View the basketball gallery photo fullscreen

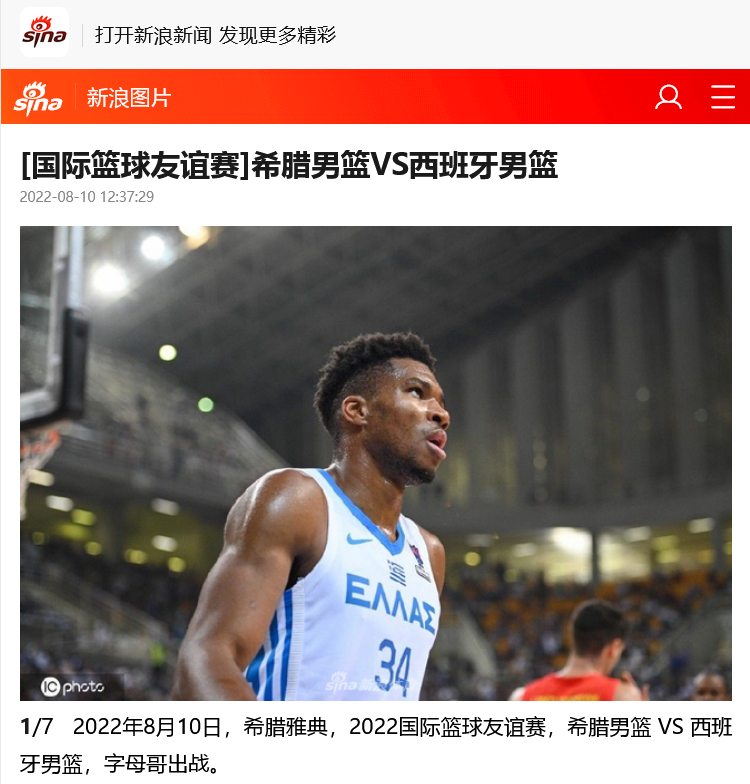376,463
